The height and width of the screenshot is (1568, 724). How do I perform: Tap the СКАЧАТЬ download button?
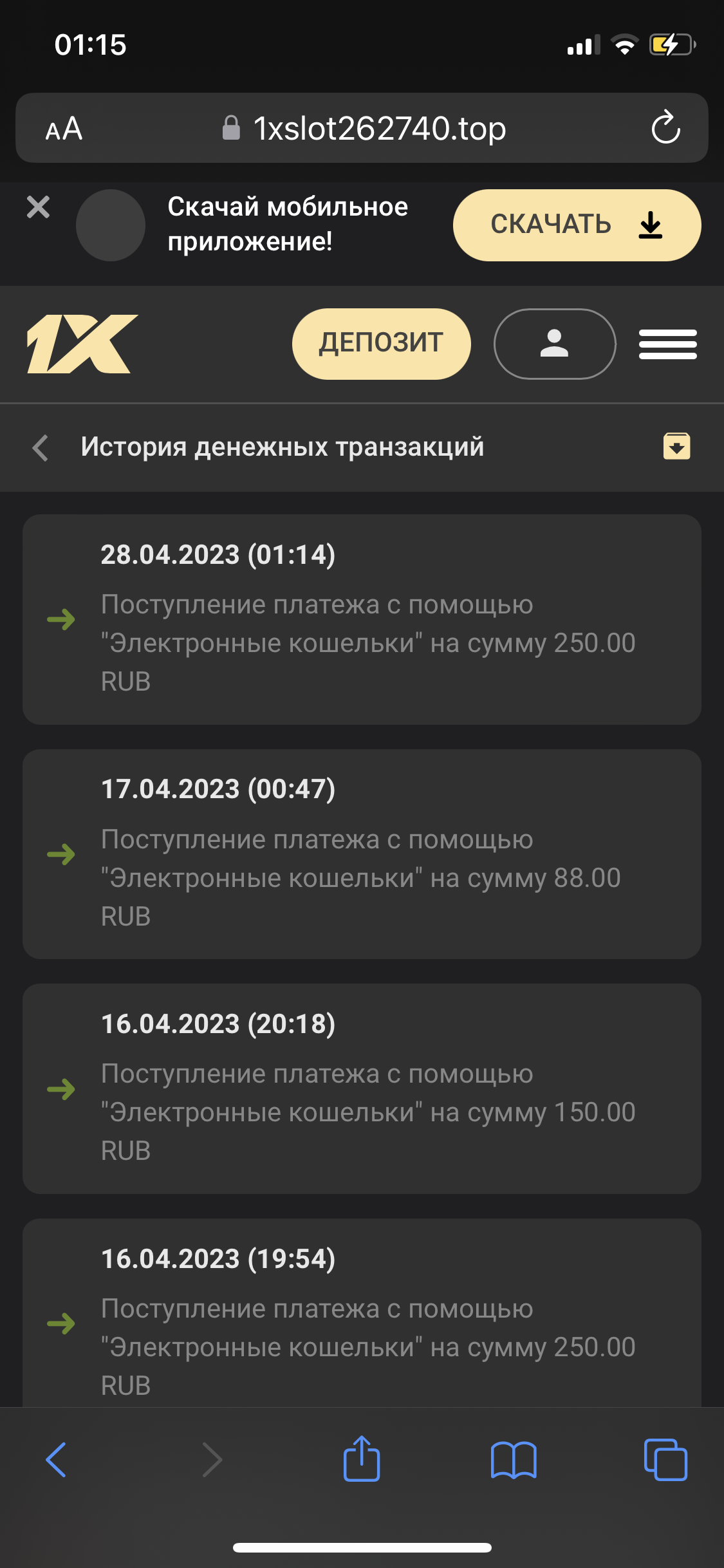pyautogui.click(x=577, y=225)
